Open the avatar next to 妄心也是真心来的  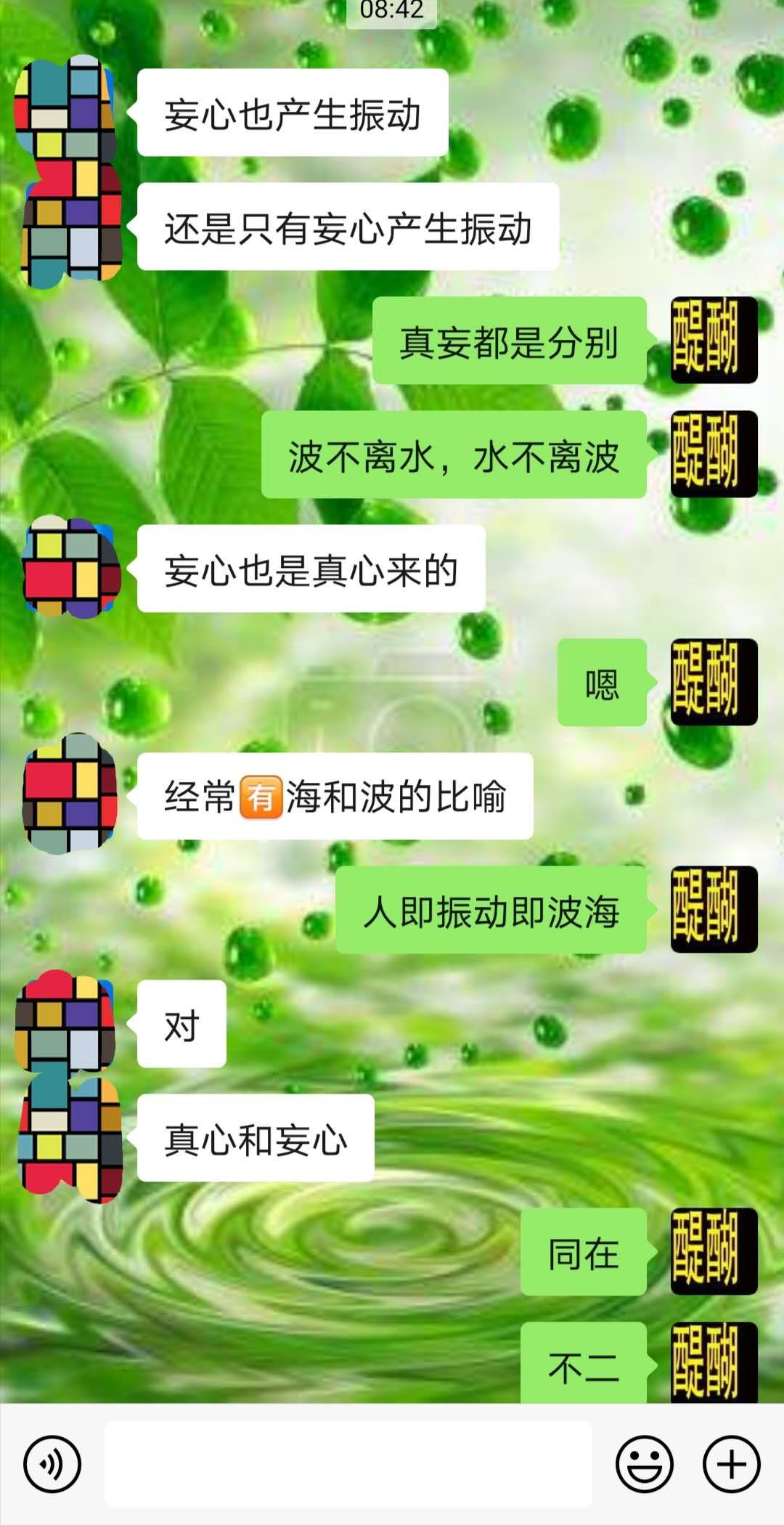tap(71, 566)
